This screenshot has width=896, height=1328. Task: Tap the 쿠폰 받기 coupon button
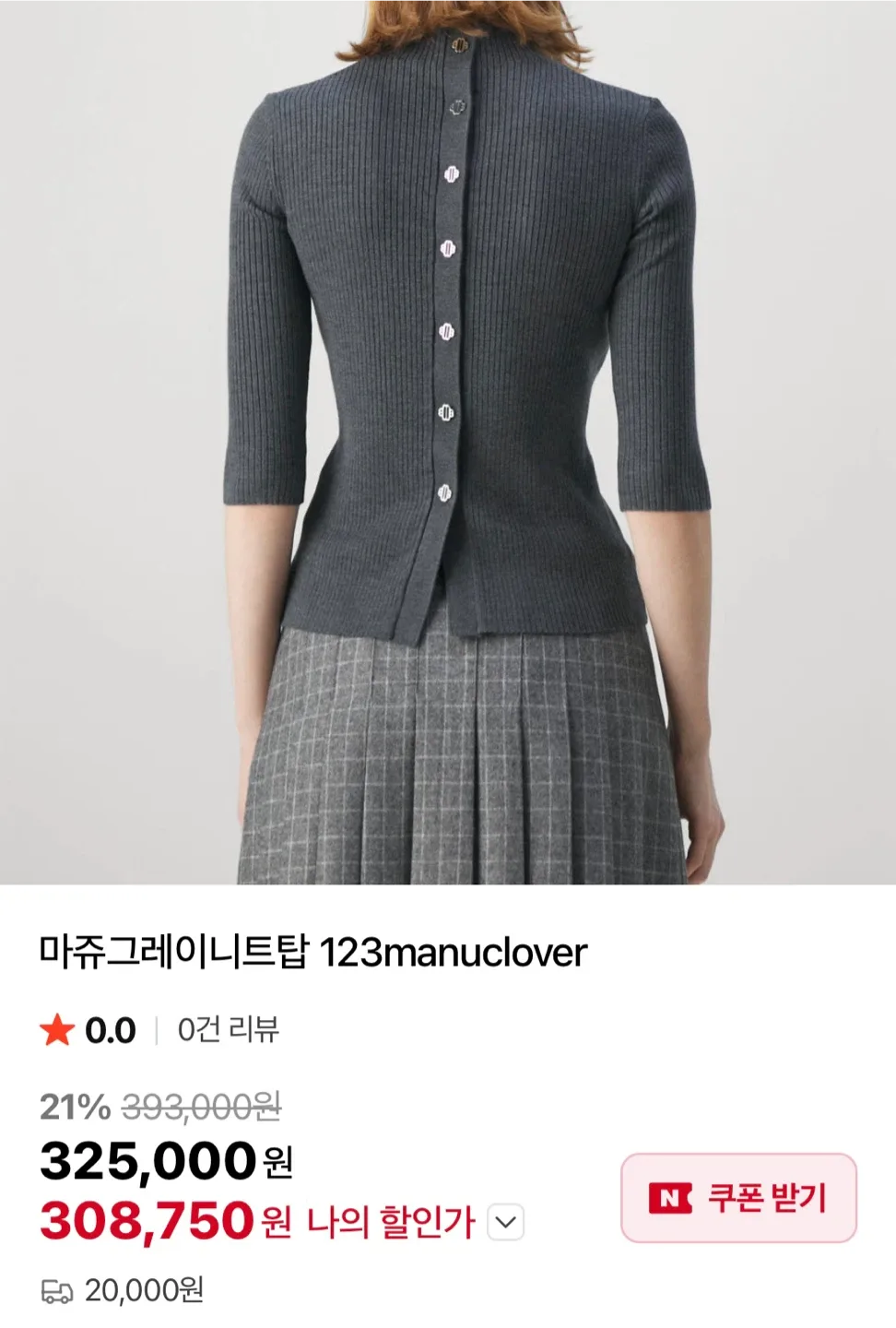point(738,1198)
